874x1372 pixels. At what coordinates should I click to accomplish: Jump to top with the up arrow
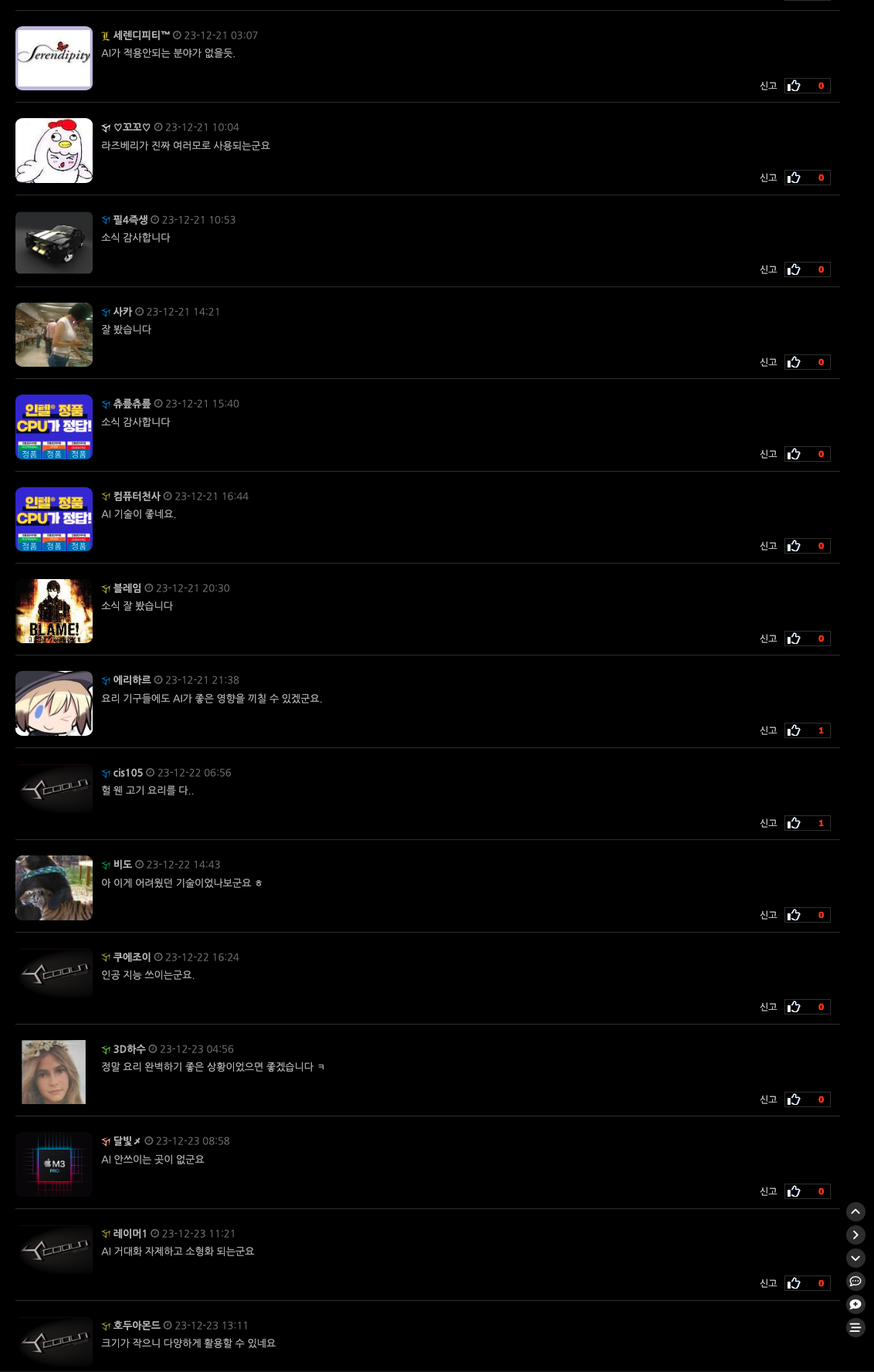[855, 1212]
